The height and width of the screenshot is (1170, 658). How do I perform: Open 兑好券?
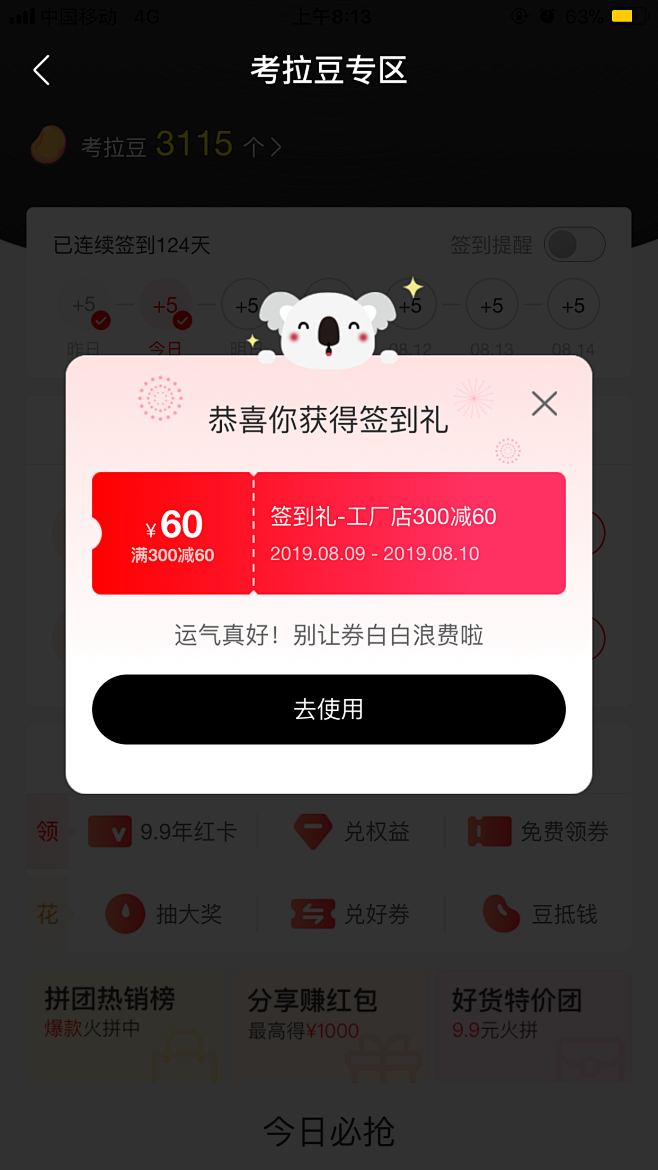352,914
